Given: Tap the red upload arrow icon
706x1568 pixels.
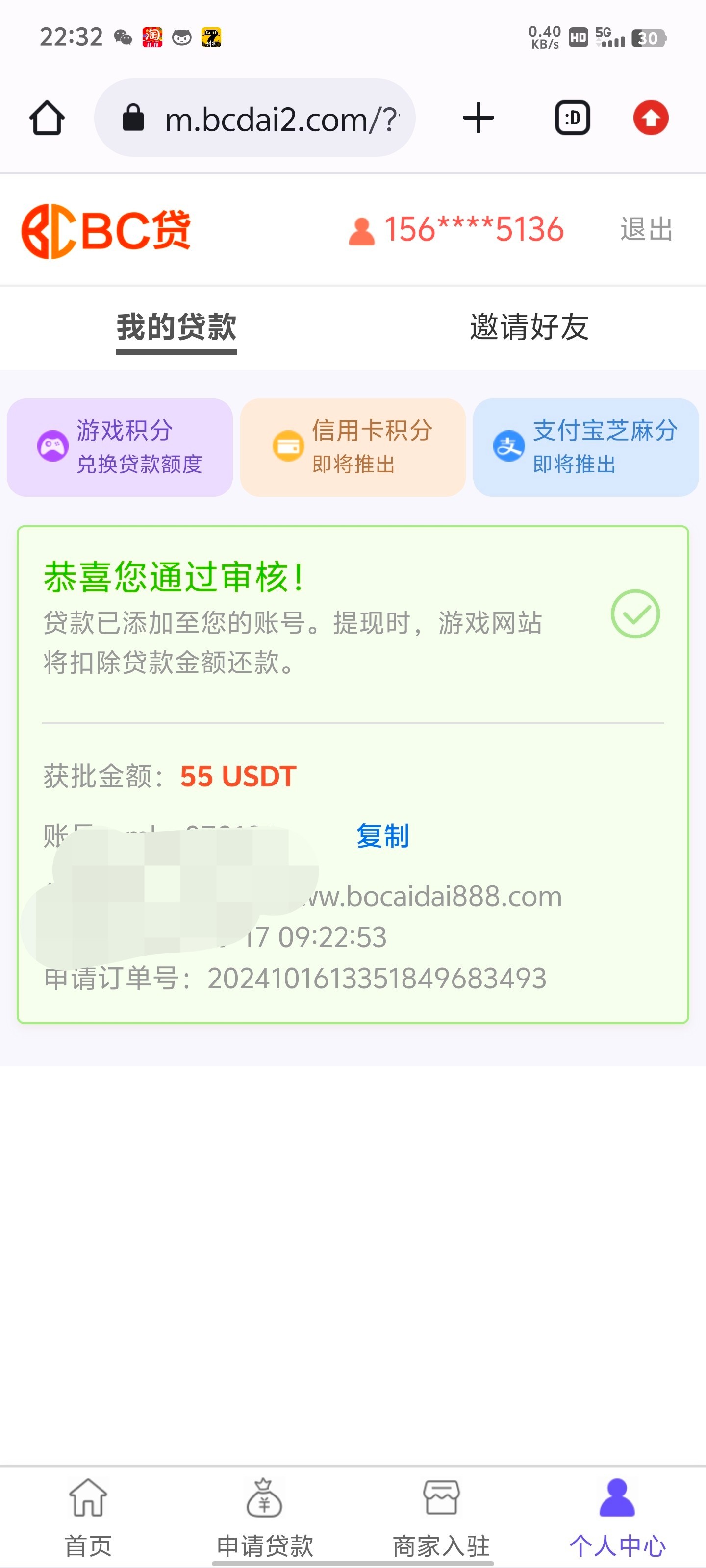Looking at the screenshot, I should coord(651,118).
